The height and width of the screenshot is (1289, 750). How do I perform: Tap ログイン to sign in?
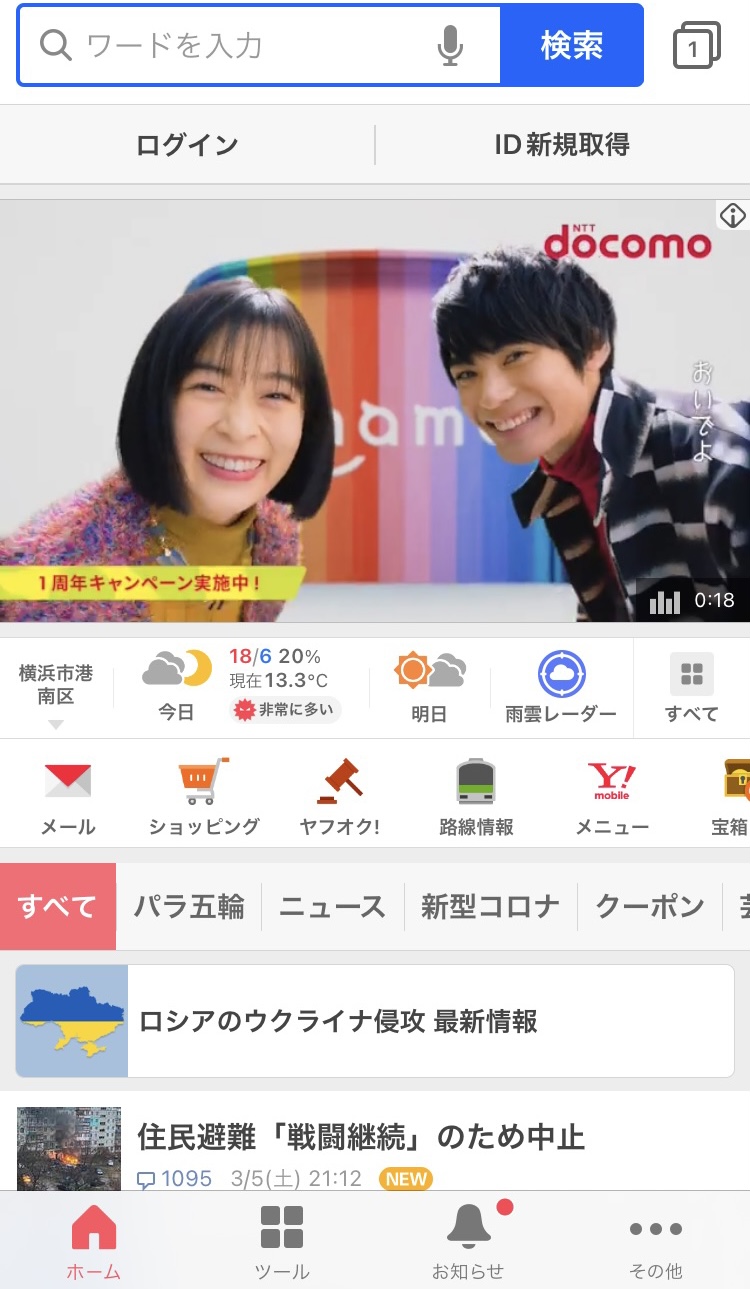click(x=187, y=145)
